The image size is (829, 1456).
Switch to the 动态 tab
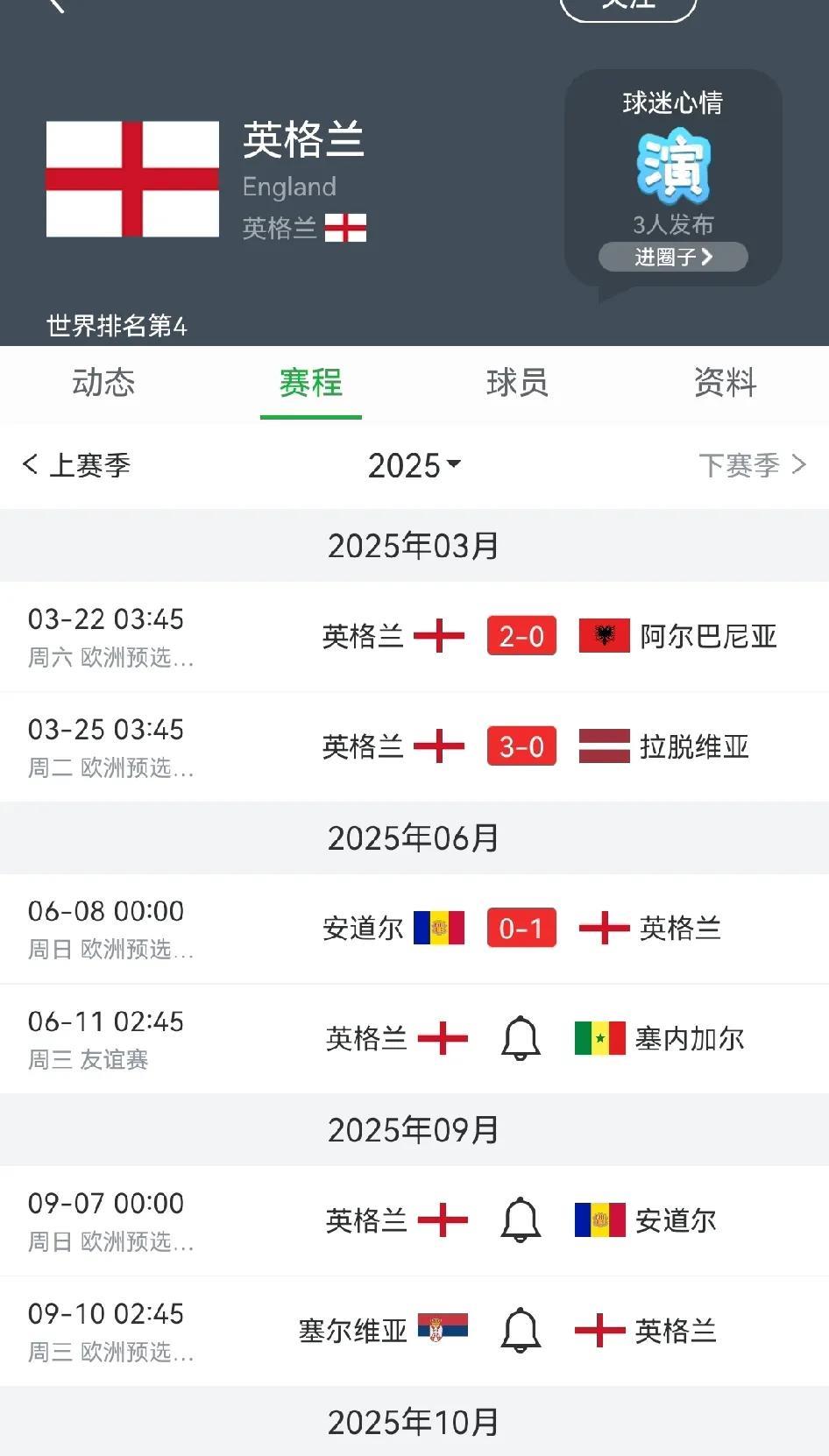coord(103,383)
